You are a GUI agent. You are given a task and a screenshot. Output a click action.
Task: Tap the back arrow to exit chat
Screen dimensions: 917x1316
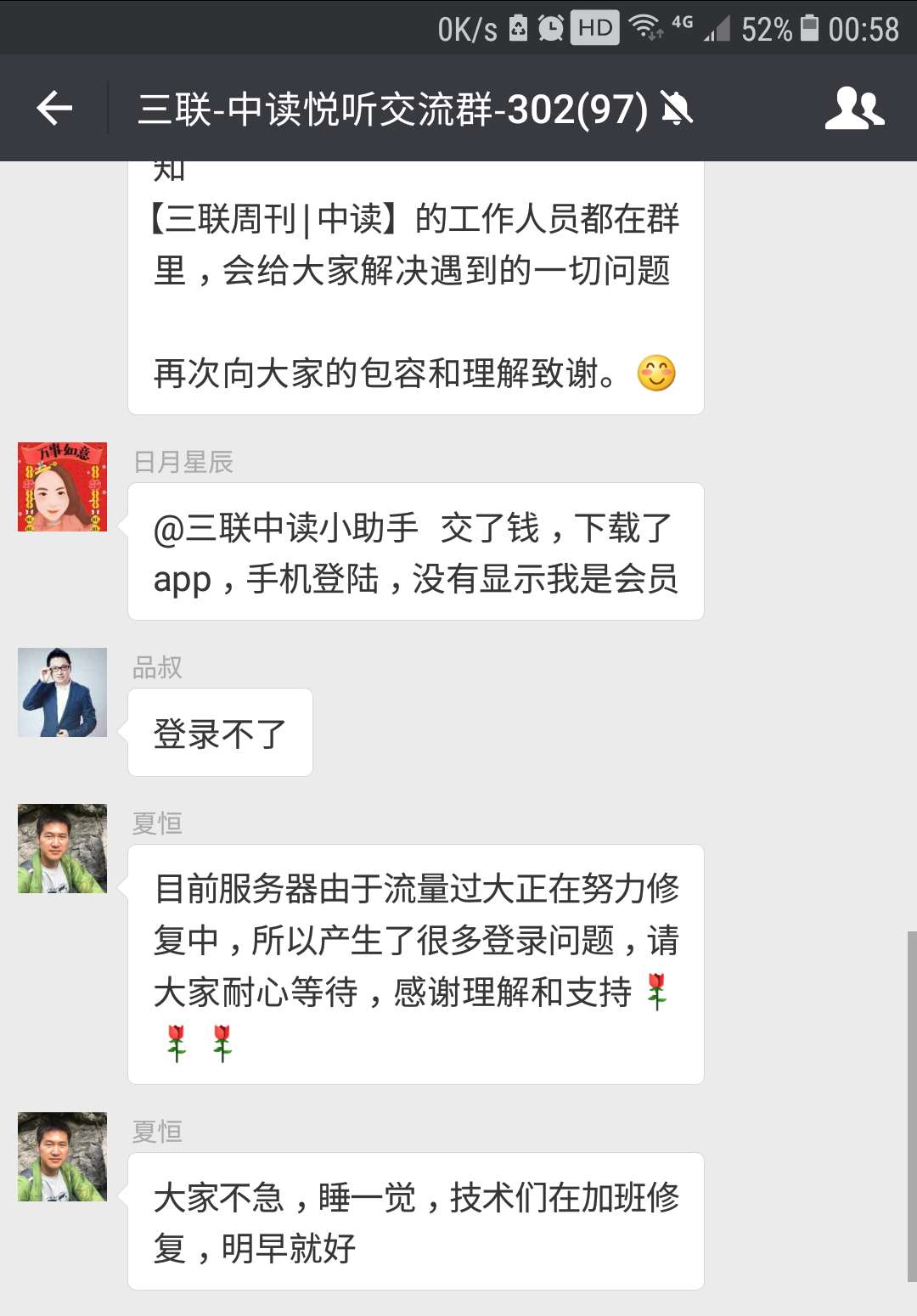coord(53,107)
